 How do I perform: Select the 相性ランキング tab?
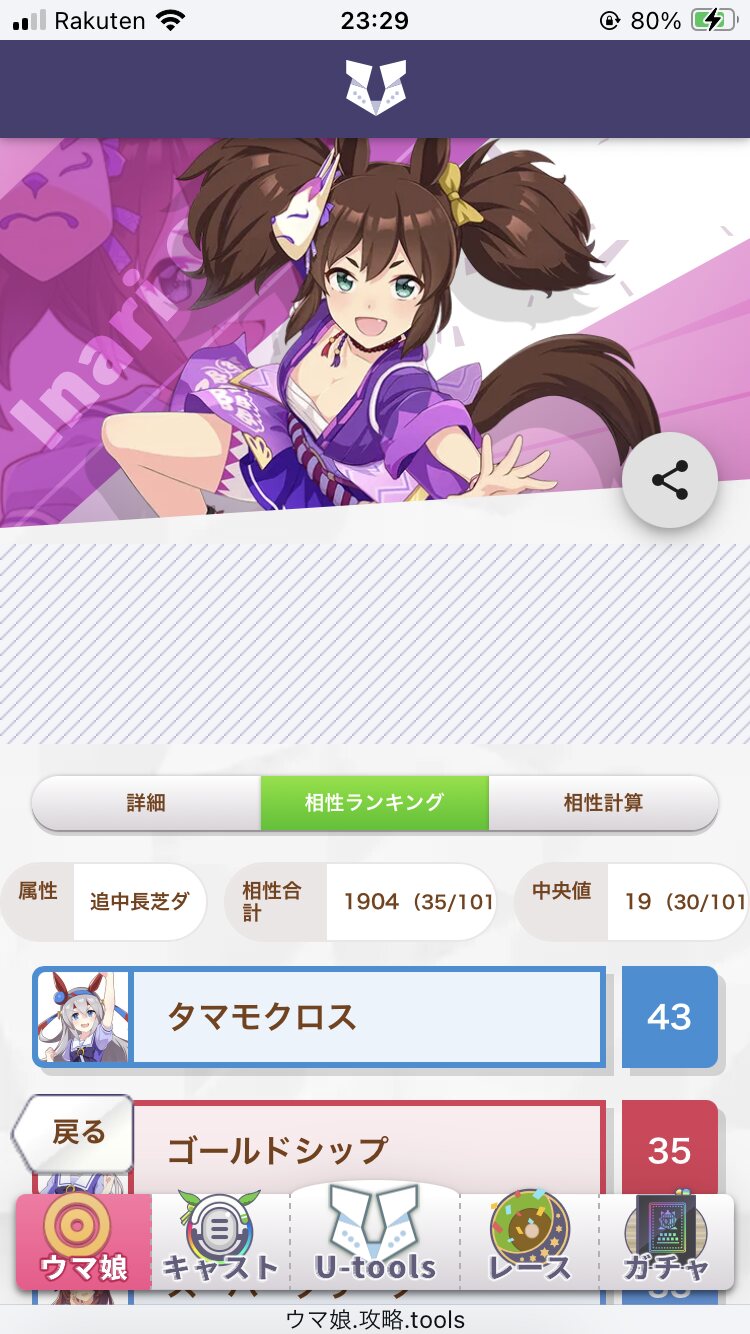(375, 803)
